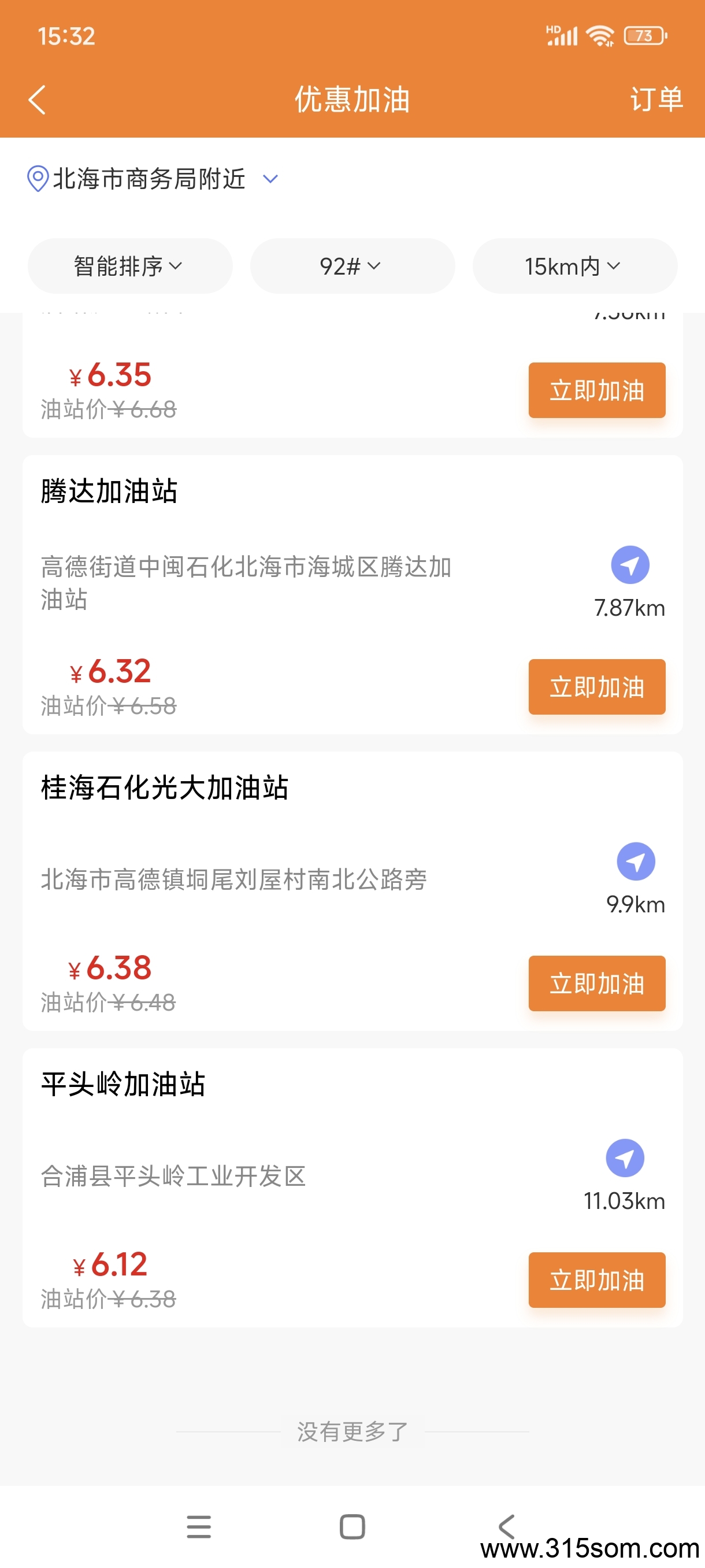Open the 订单 orders page
Screen dimensions: 705x1568
[x=657, y=99]
